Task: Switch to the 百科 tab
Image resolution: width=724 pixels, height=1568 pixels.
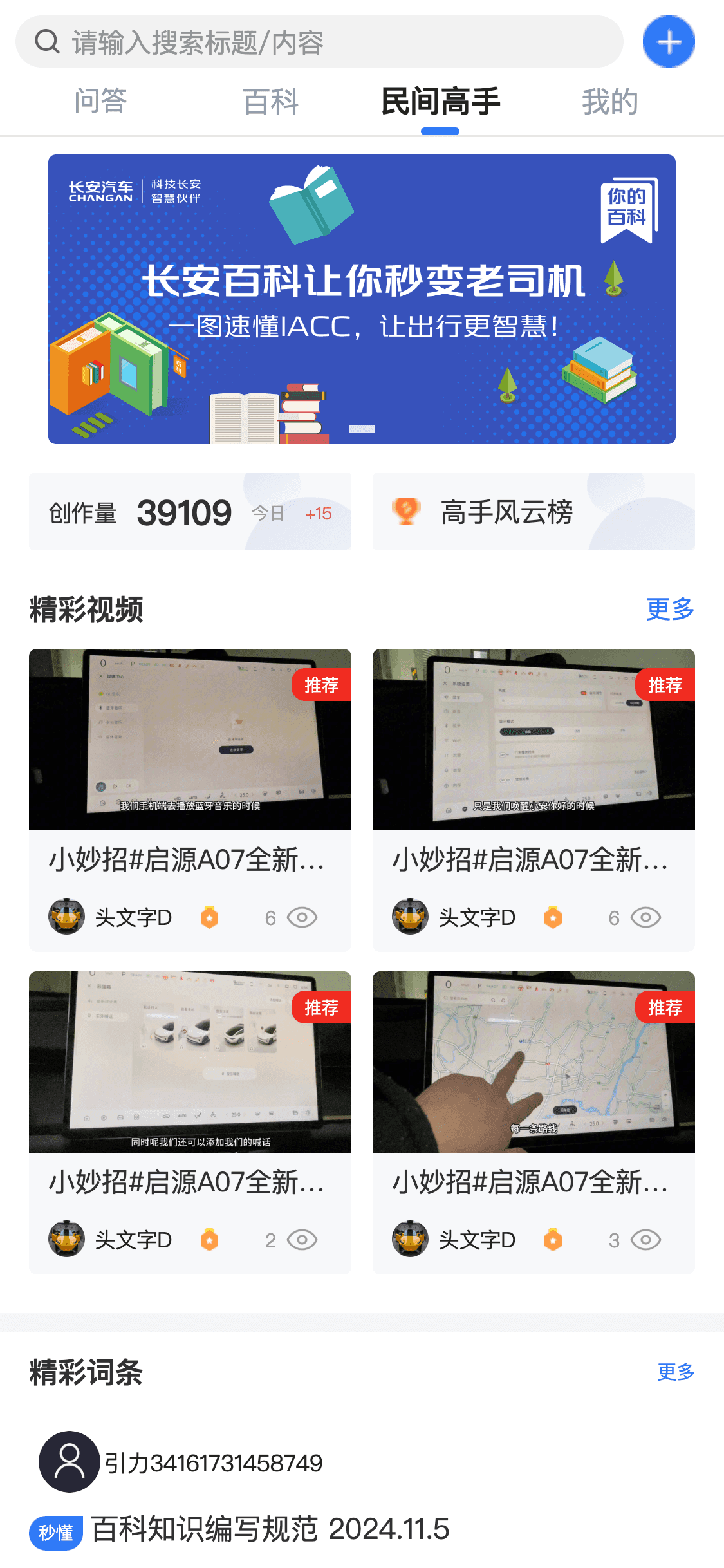Action: pos(270,102)
